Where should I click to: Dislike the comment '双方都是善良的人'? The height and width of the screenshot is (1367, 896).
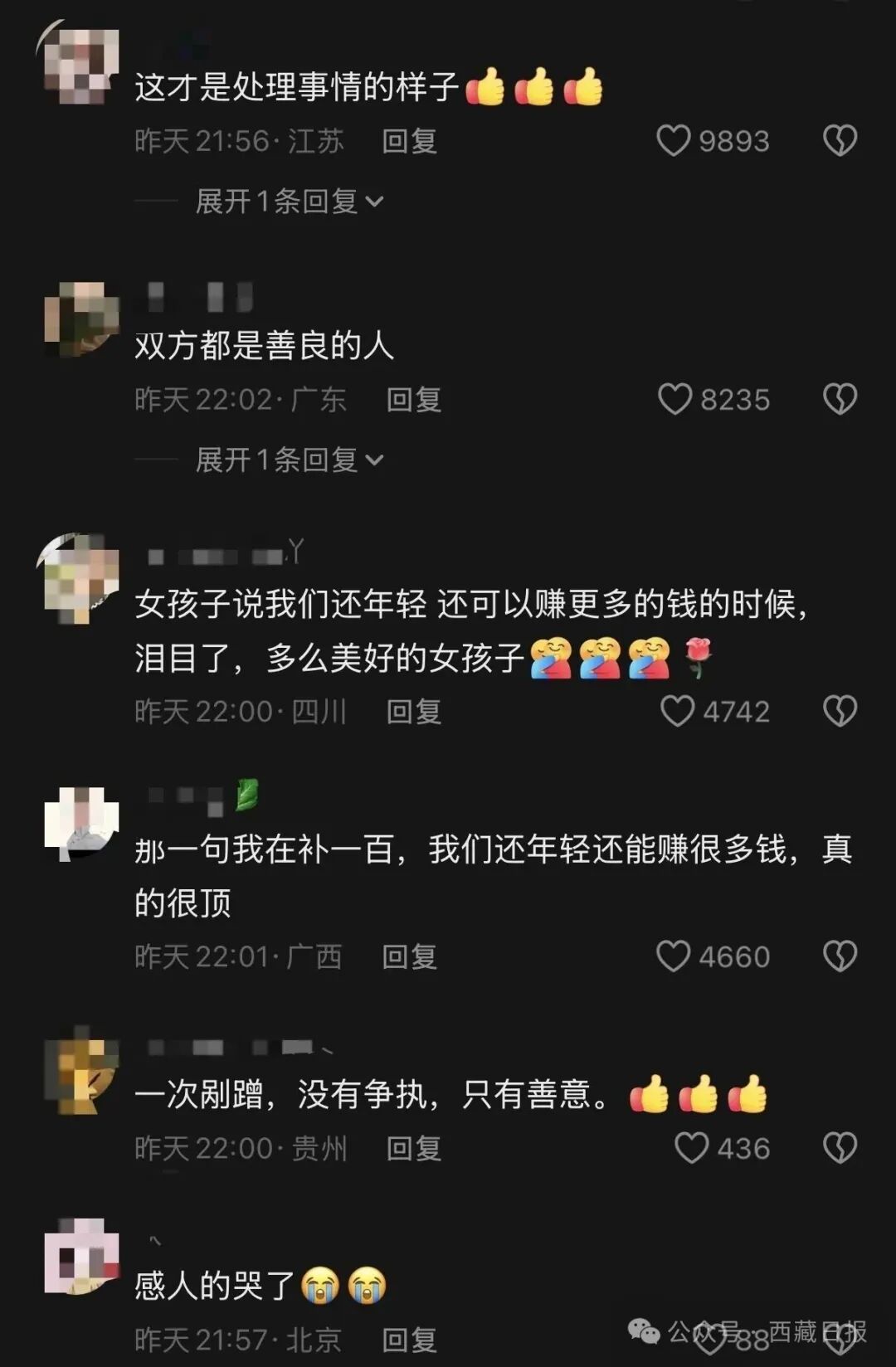tap(839, 400)
